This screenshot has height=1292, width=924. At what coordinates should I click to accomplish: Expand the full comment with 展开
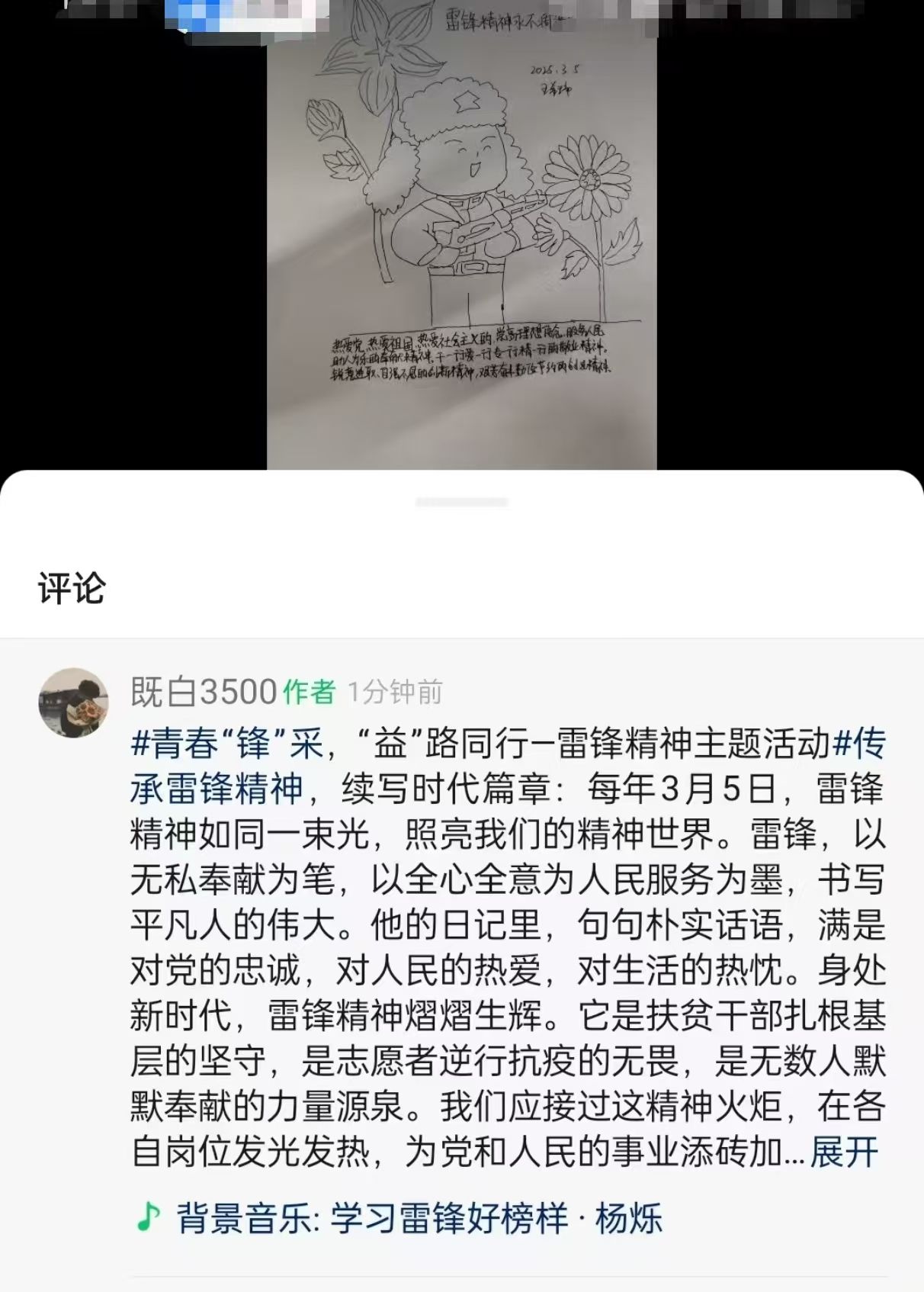click(844, 1152)
